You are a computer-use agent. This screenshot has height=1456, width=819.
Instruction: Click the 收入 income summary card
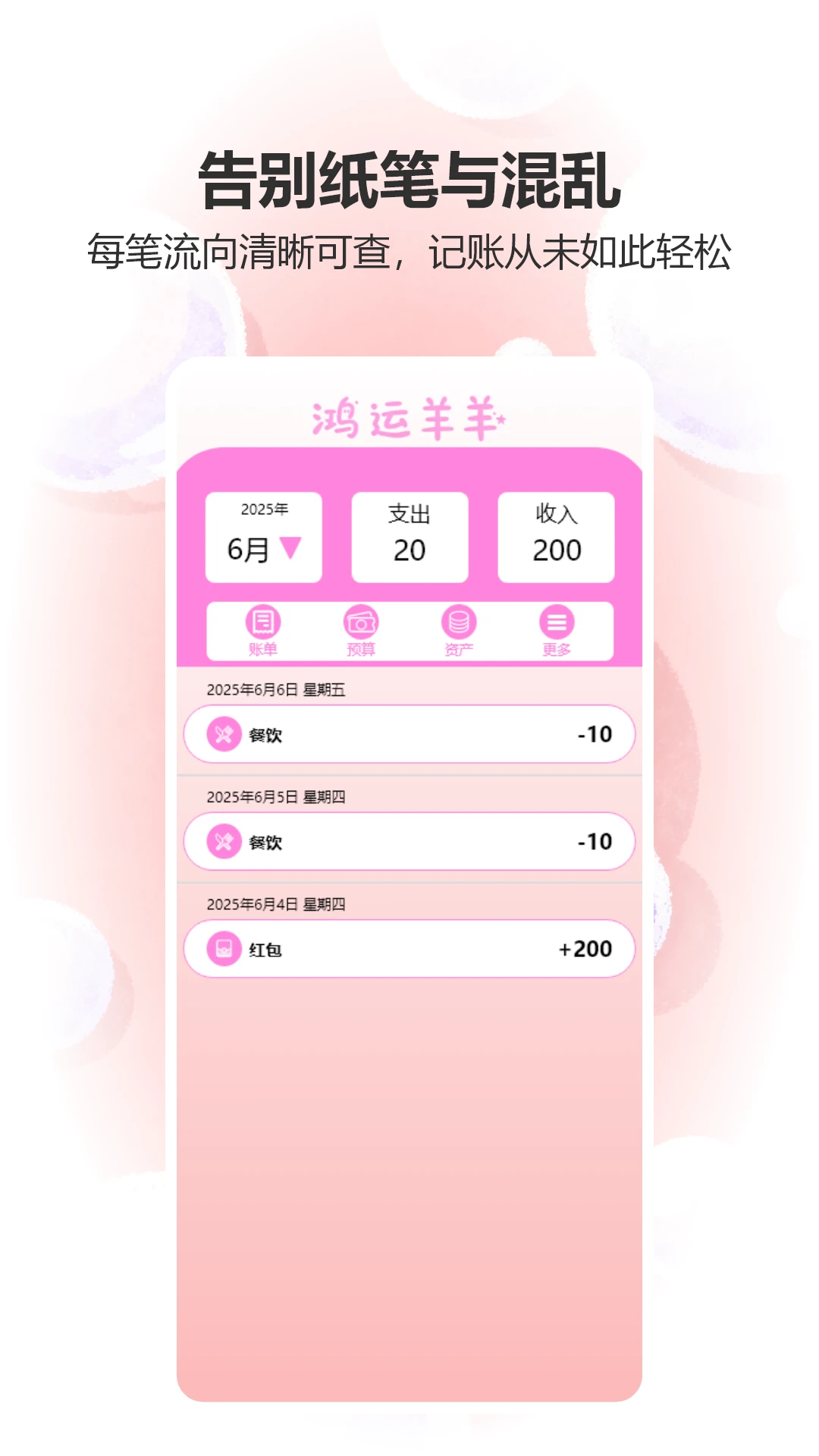[556, 536]
